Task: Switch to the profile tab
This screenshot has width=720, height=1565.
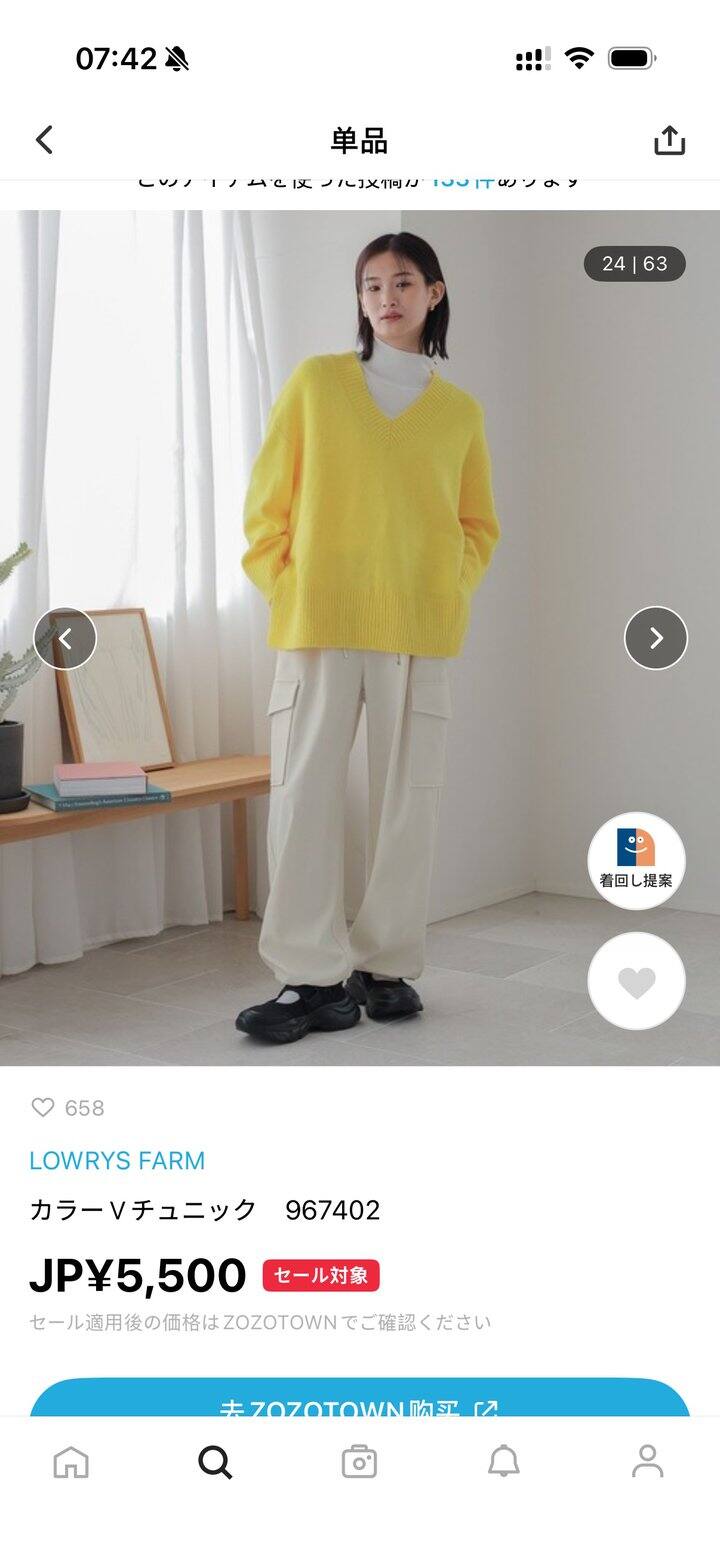Action: coord(648,1462)
